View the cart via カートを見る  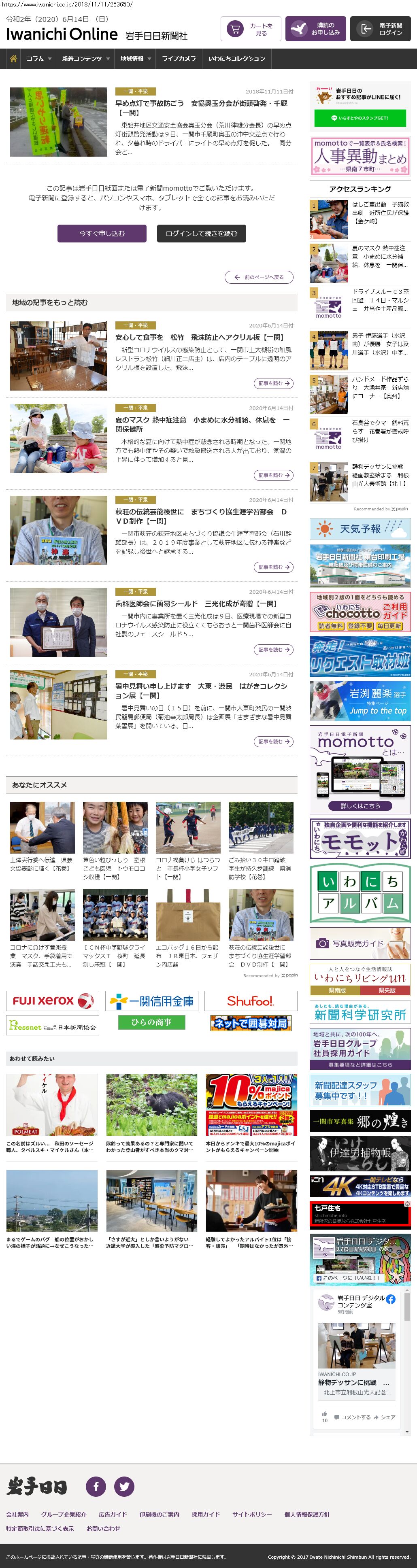pos(251,29)
